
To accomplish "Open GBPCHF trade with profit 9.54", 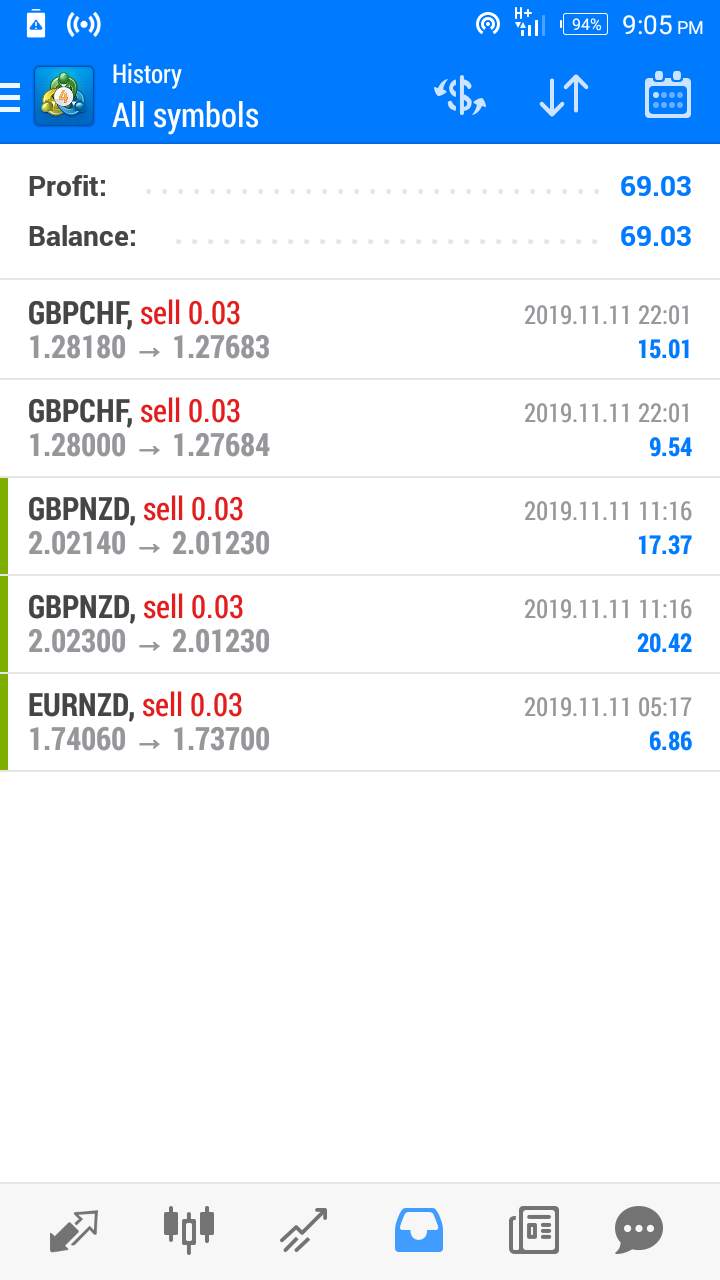I will pos(360,428).
